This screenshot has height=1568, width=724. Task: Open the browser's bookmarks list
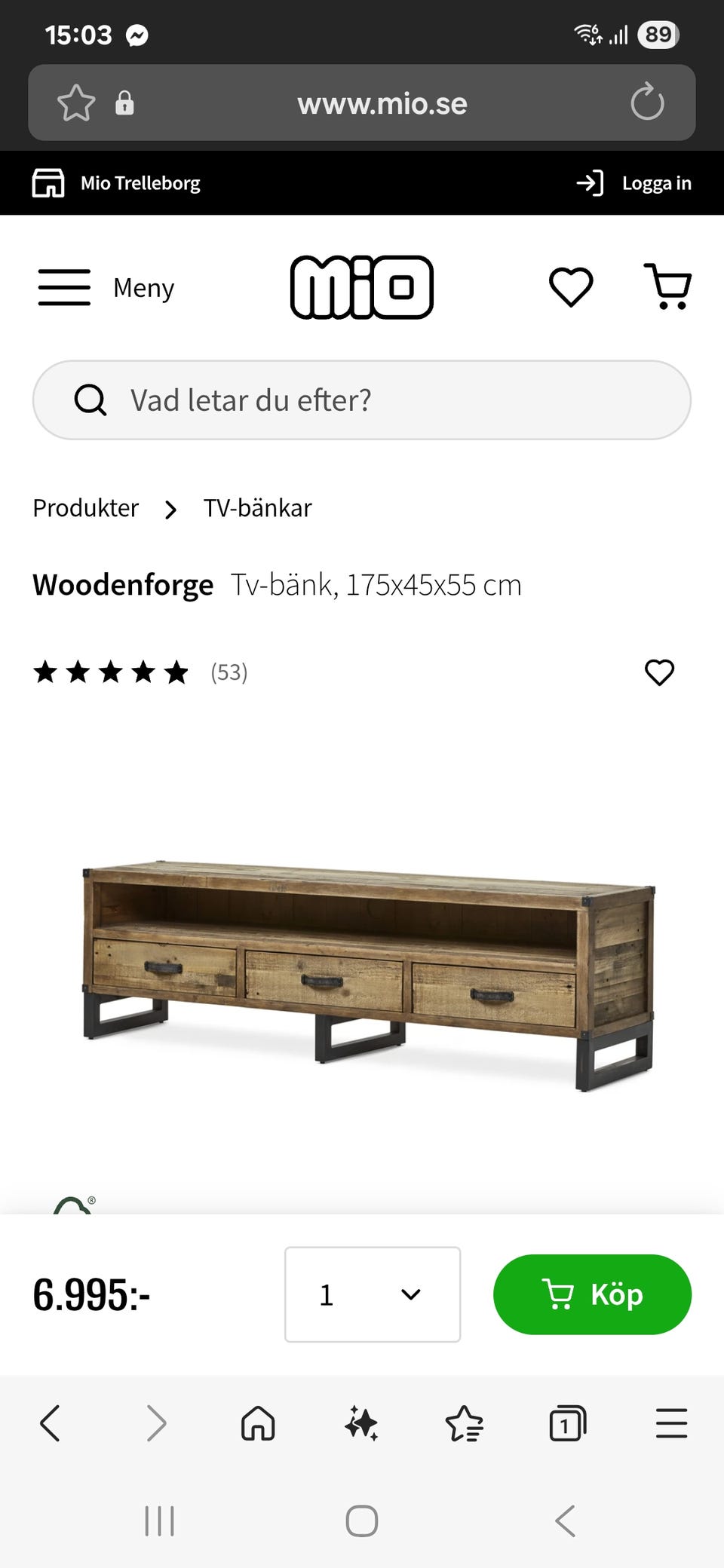click(464, 1424)
